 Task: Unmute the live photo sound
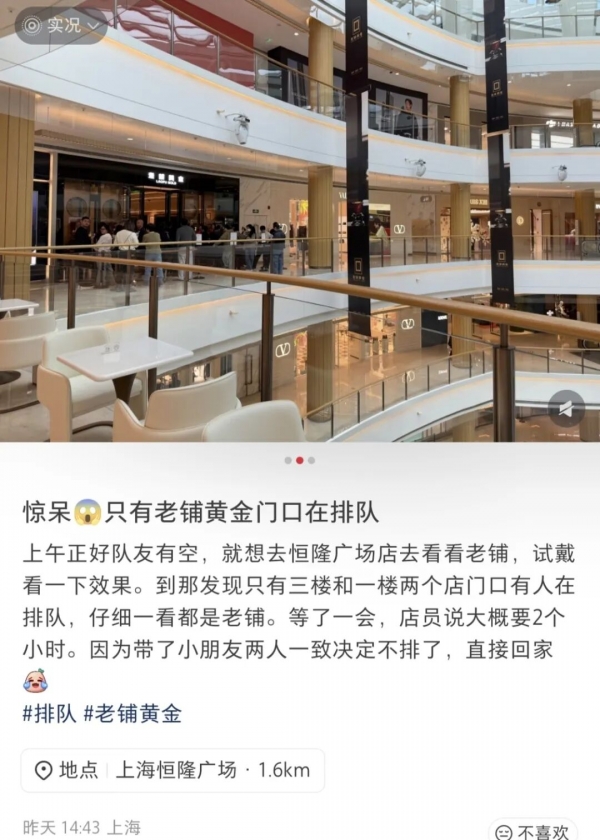566,408
